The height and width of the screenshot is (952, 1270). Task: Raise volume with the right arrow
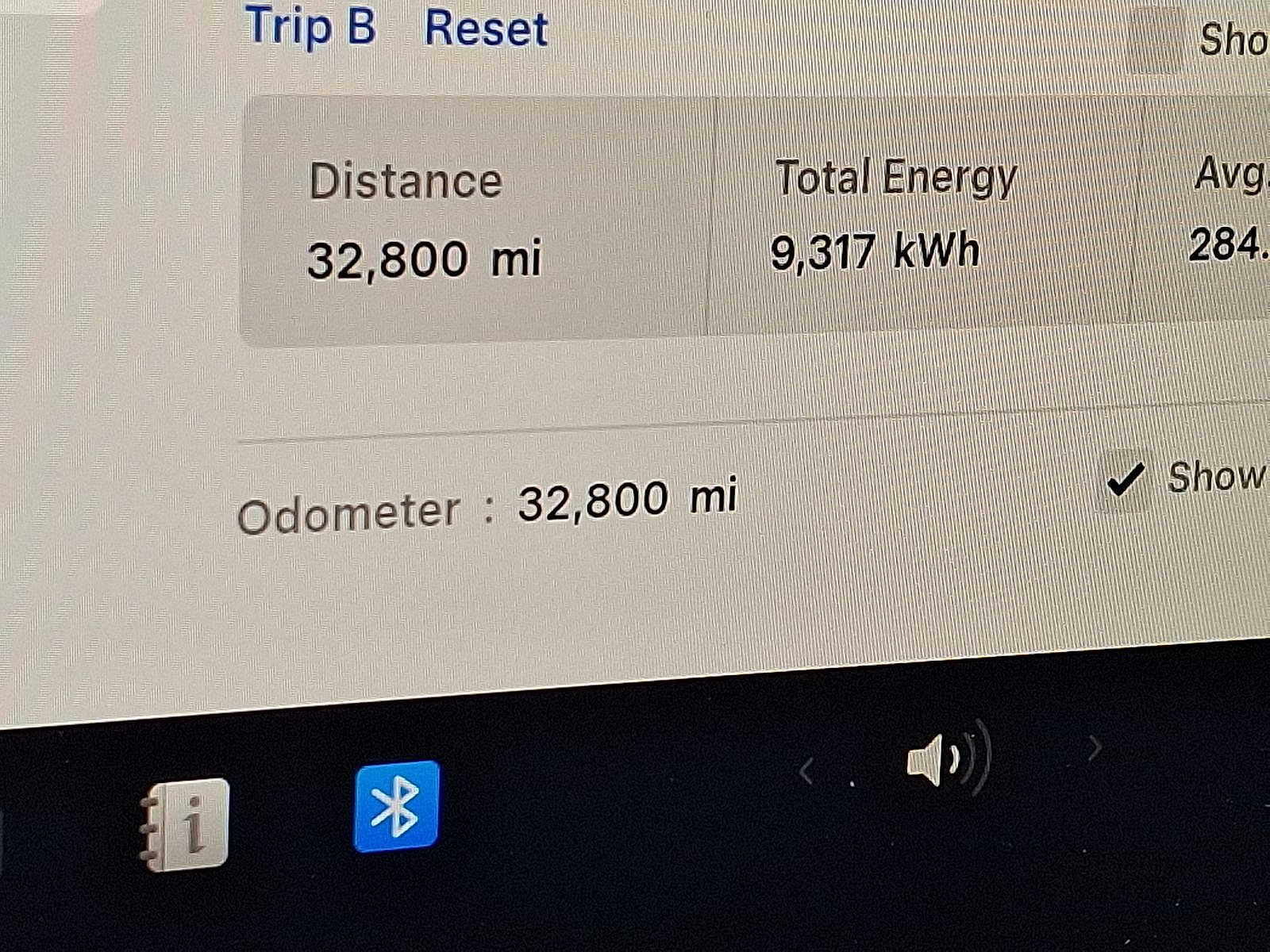1095,747
